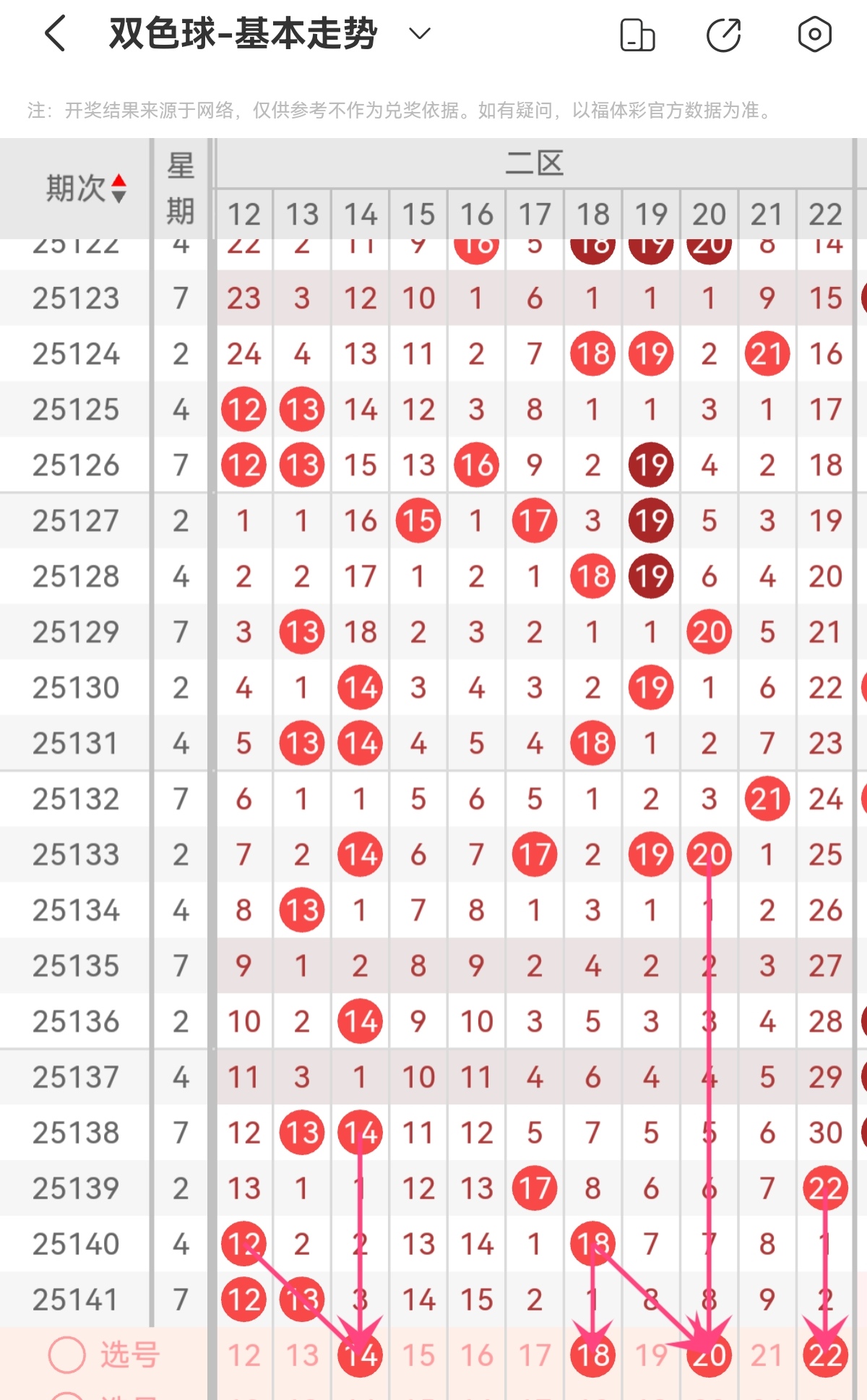Pick number 13 in the 选号 row
Screen dimensions: 867x1400
(x=302, y=1355)
